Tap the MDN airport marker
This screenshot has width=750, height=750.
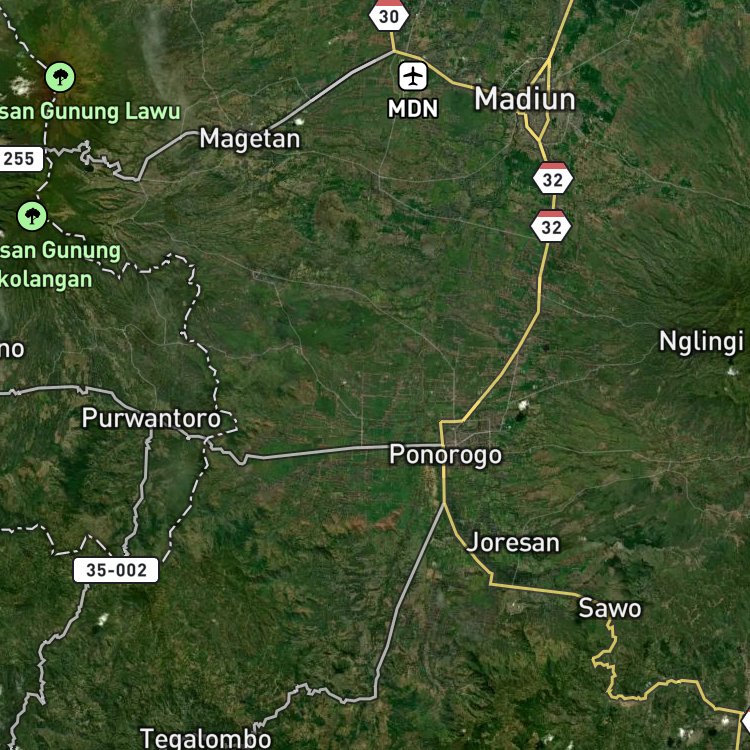pyautogui.click(x=412, y=76)
